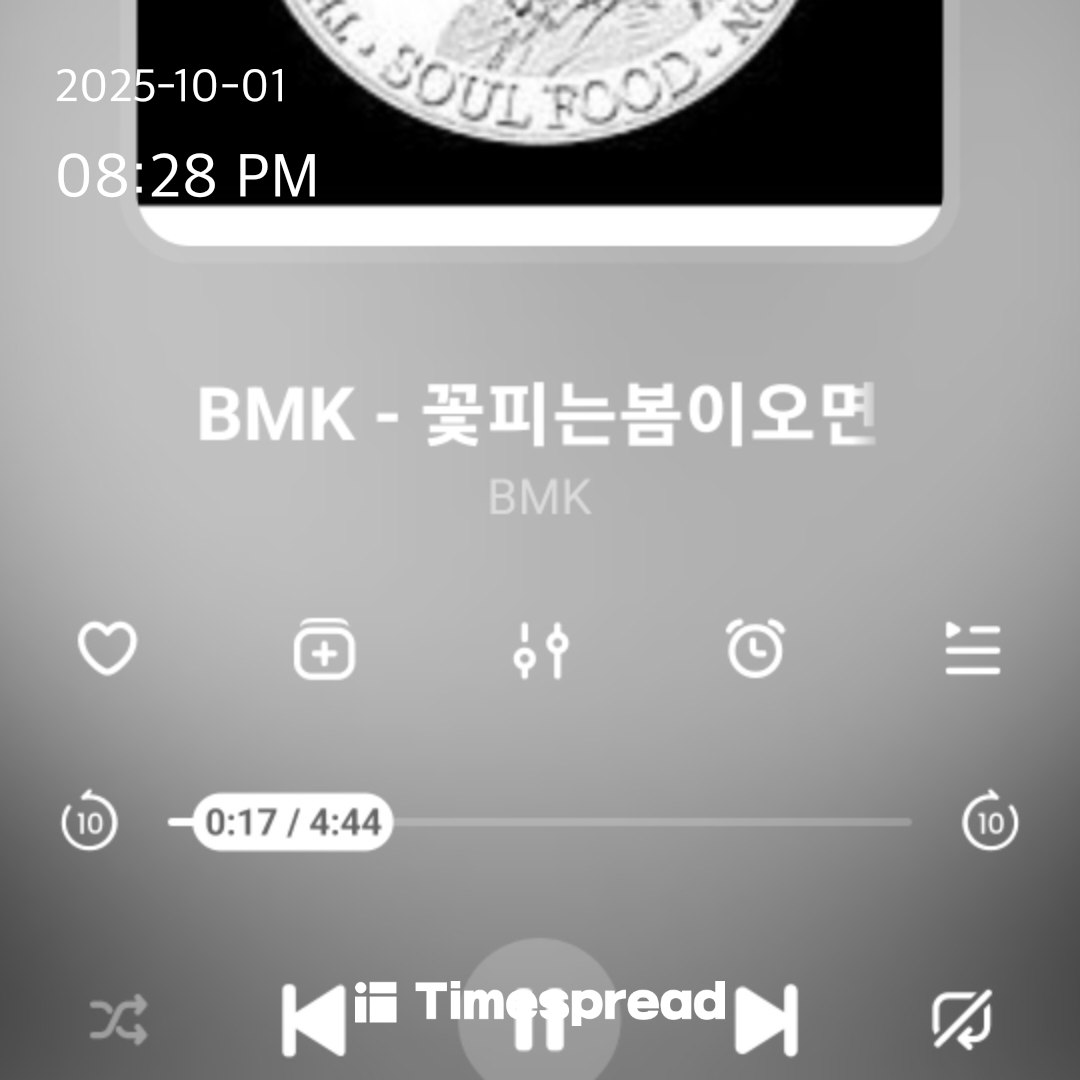Set a sleep timer with the alarm clock

click(x=755, y=650)
